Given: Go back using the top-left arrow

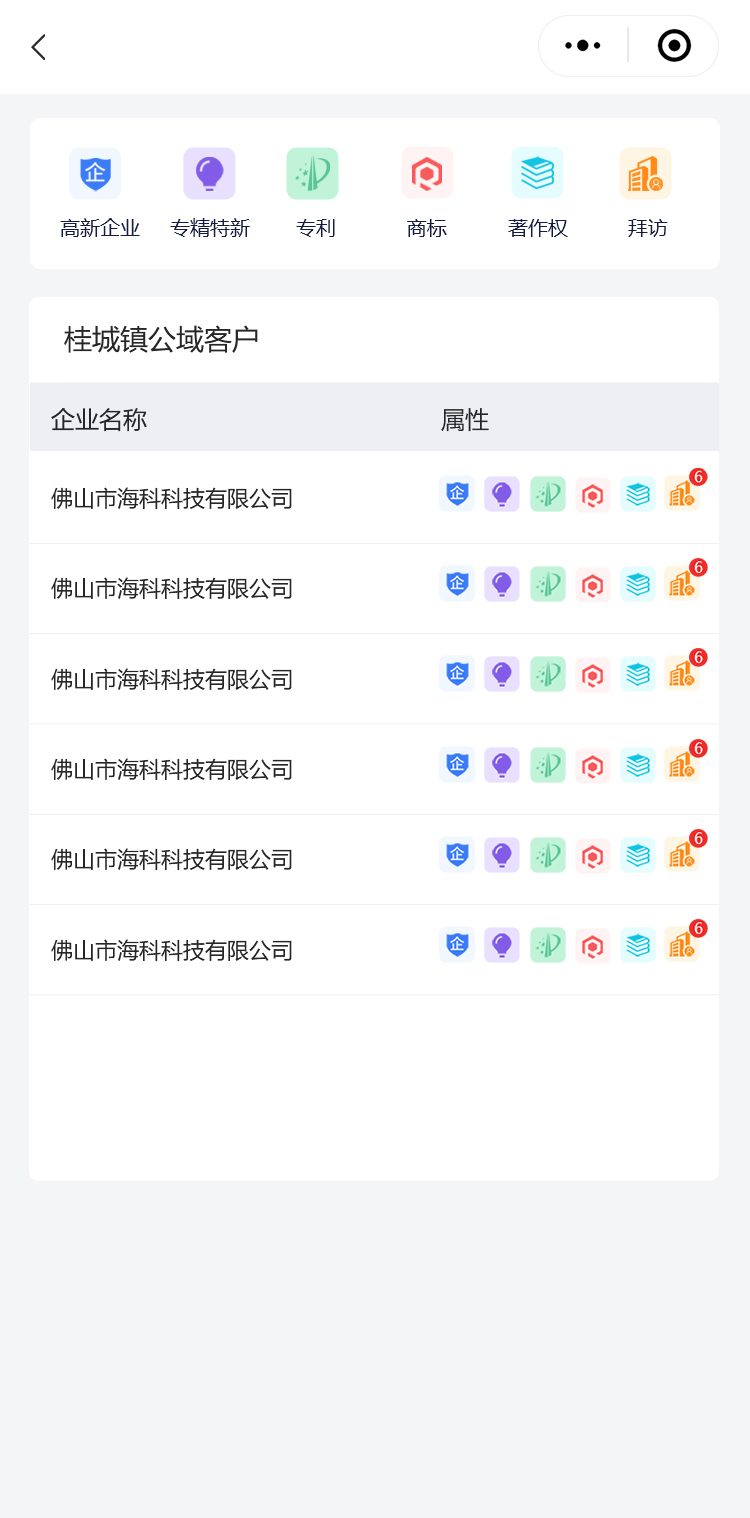Looking at the screenshot, I should tap(38, 47).
